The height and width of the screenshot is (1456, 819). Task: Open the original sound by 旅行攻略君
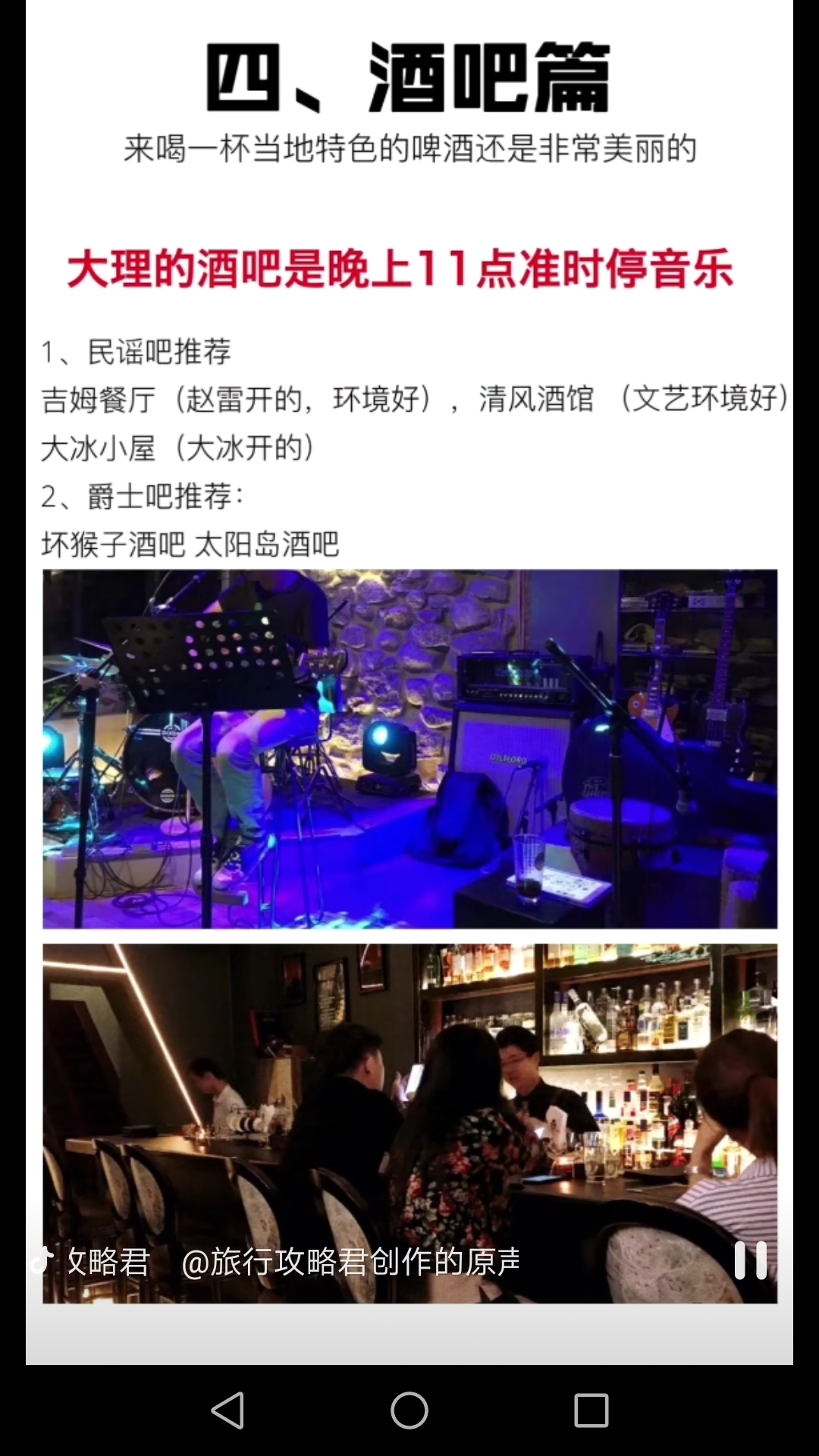point(350,1262)
